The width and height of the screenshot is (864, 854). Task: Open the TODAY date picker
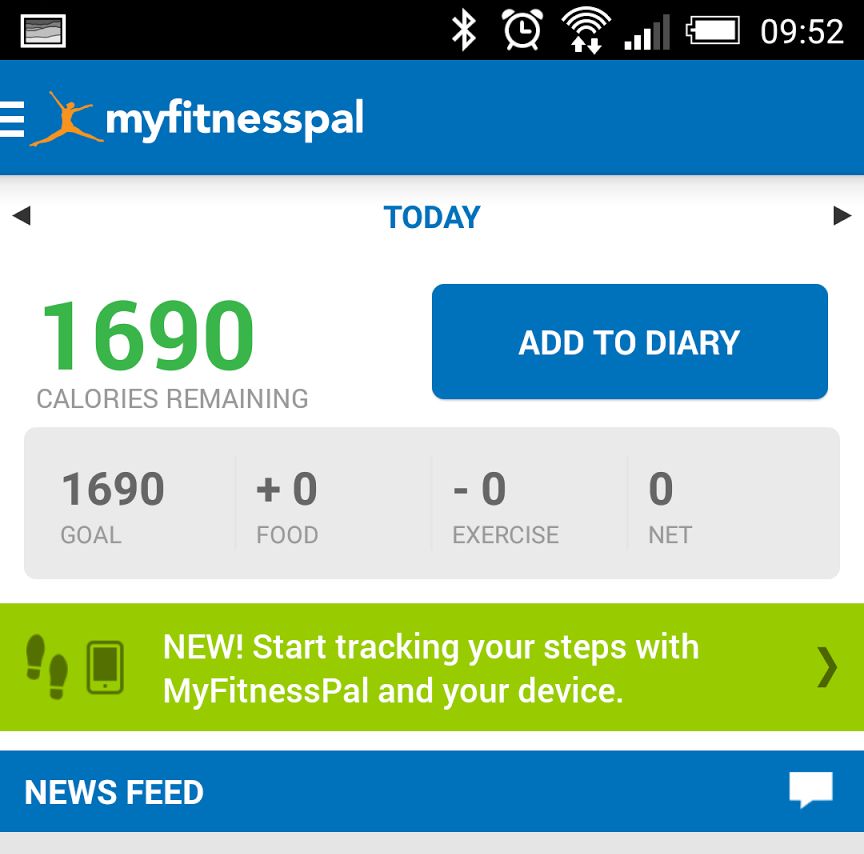pos(432,217)
